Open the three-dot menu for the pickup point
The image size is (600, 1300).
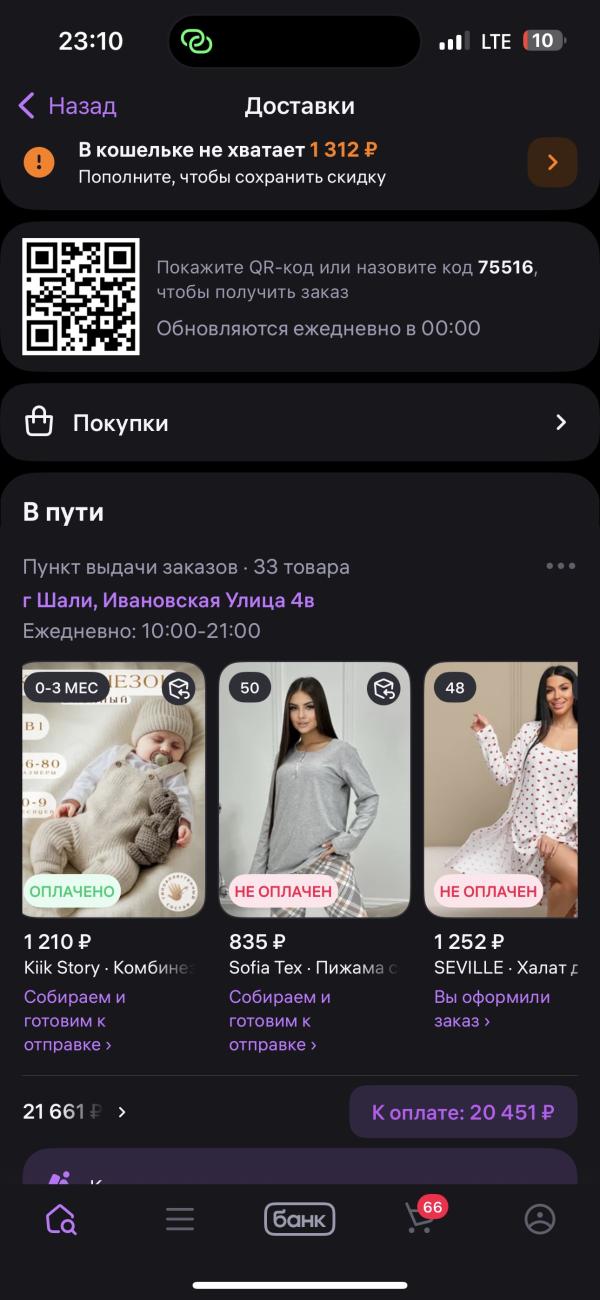pyautogui.click(x=560, y=567)
